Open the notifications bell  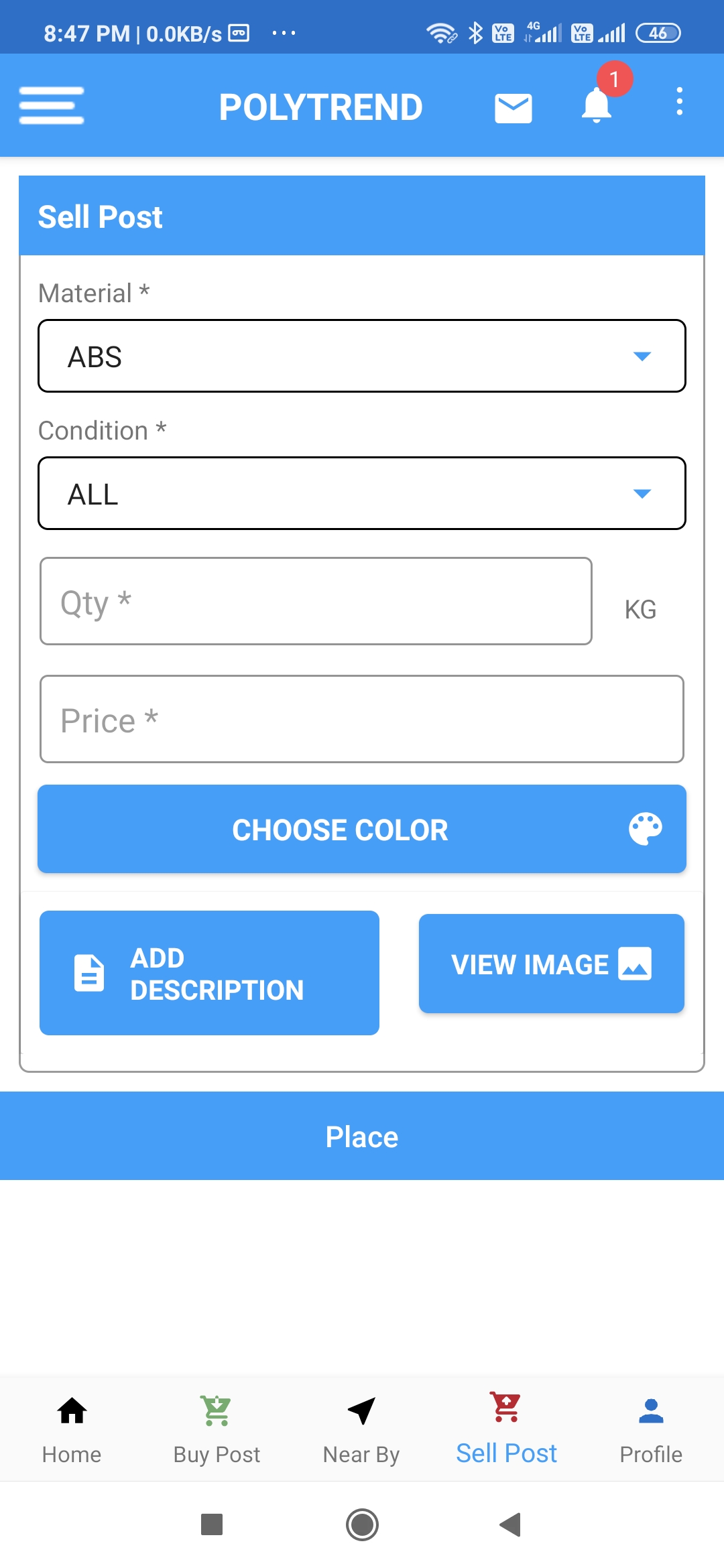596,105
